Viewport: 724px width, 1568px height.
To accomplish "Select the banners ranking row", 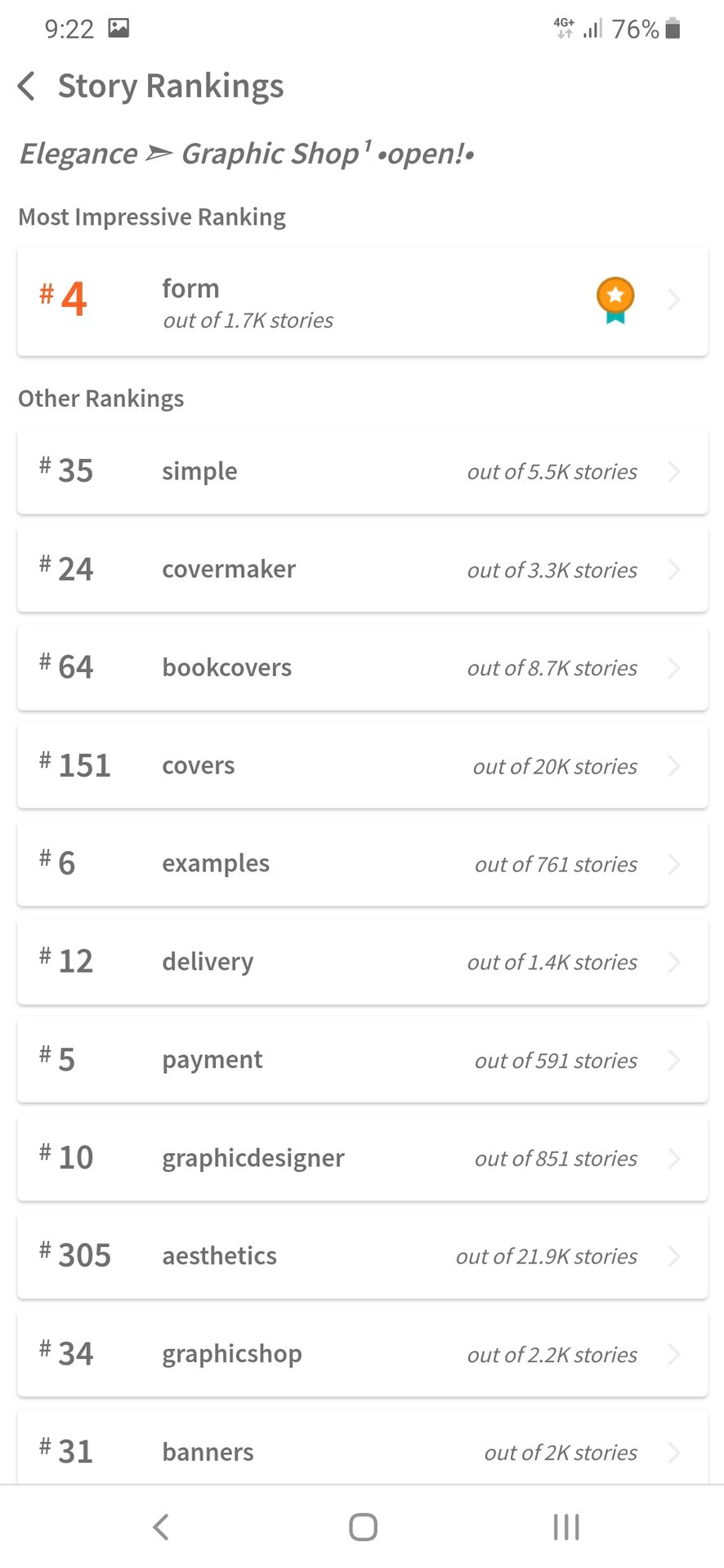I will tap(362, 1446).
